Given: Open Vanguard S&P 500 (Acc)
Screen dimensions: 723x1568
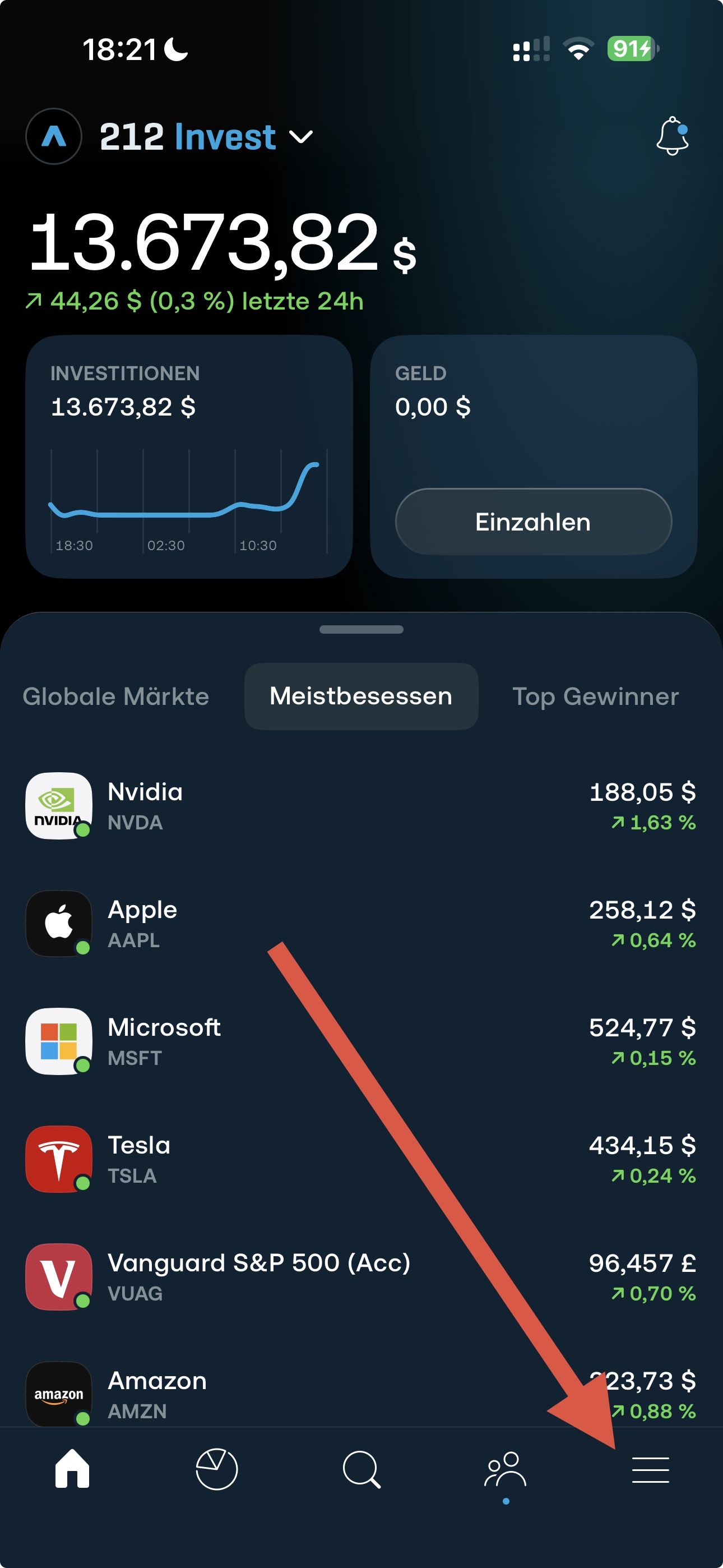Looking at the screenshot, I should point(361,1276).
